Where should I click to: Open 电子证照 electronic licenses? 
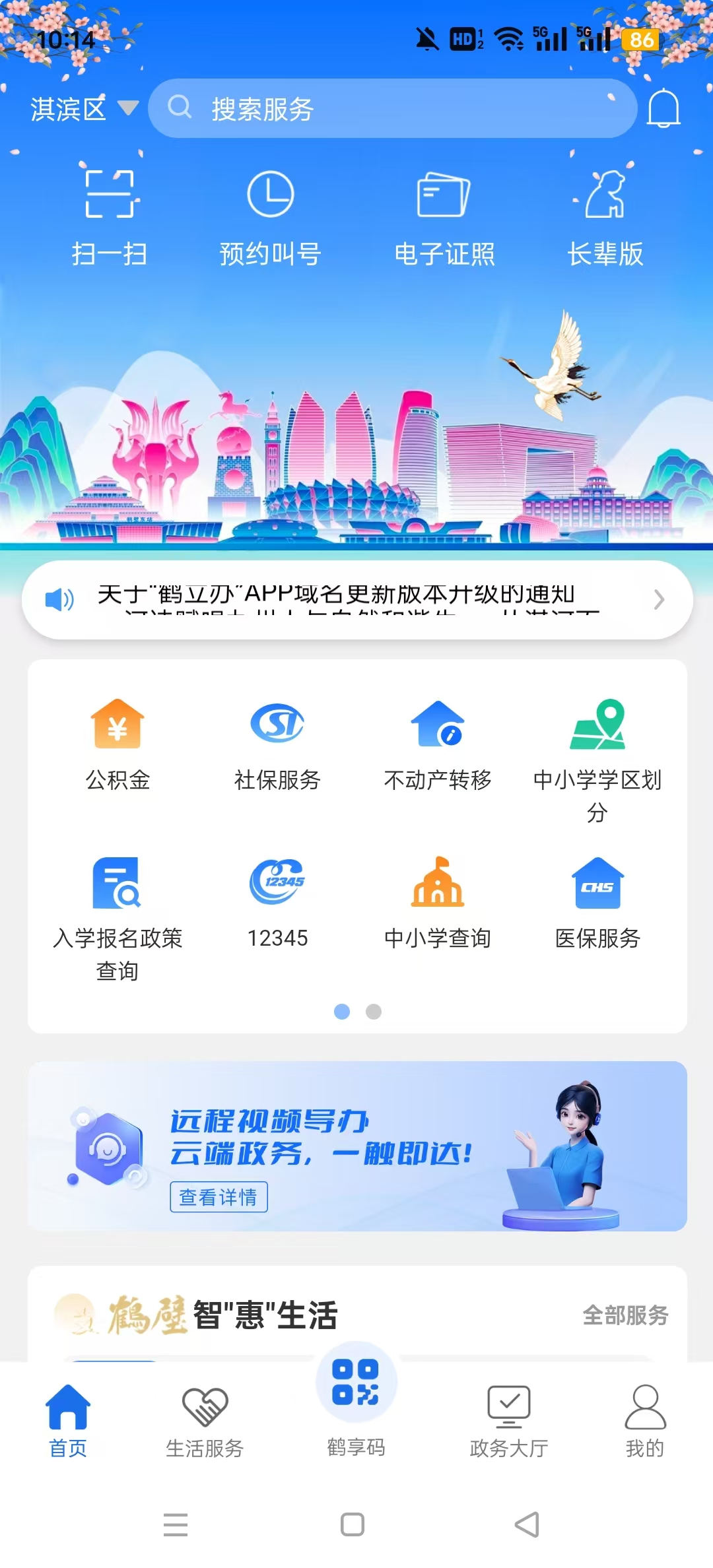(444, 217)
